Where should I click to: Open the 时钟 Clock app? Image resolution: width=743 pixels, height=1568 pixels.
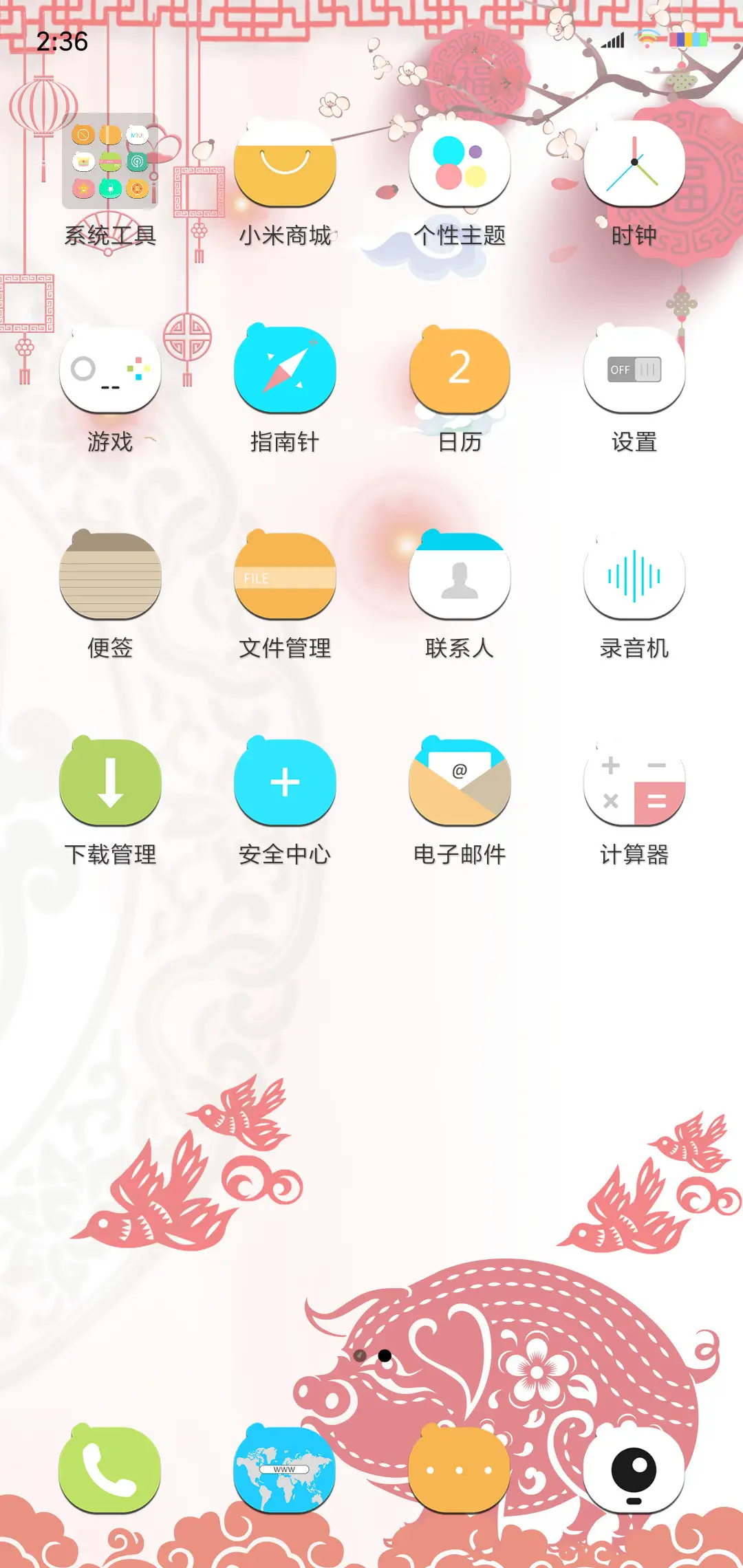pyautogui.click(x=634, y=165)
